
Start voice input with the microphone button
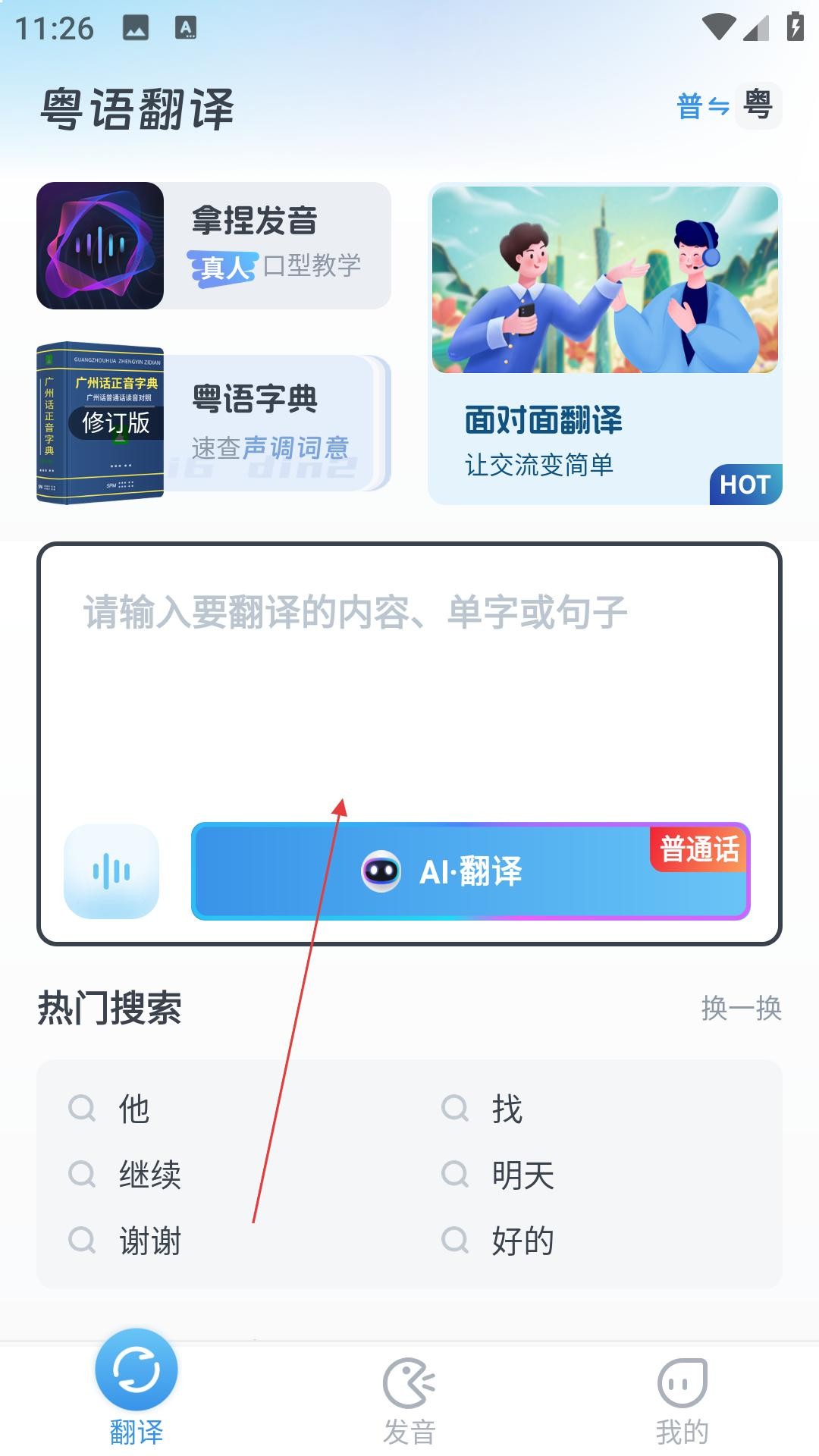111,871
